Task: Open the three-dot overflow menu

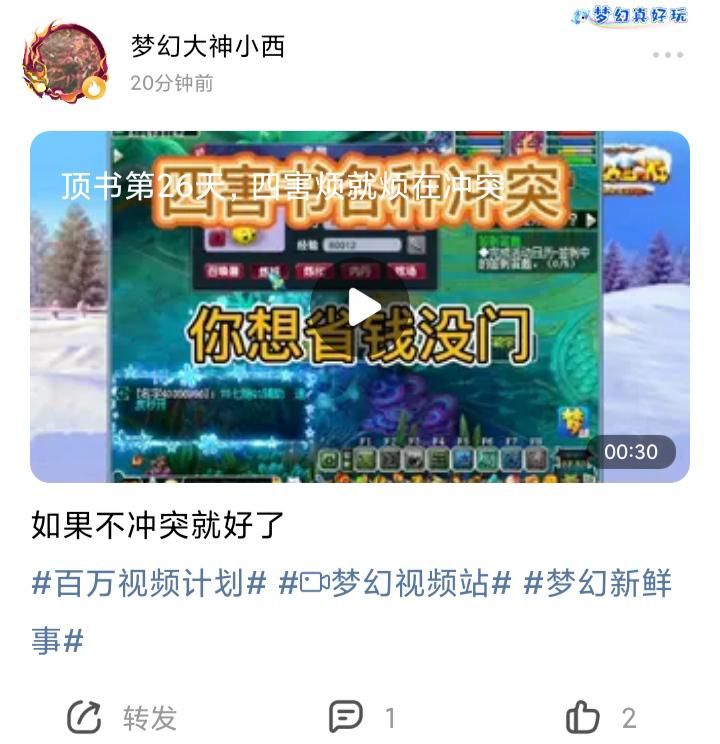Action: 668,55
